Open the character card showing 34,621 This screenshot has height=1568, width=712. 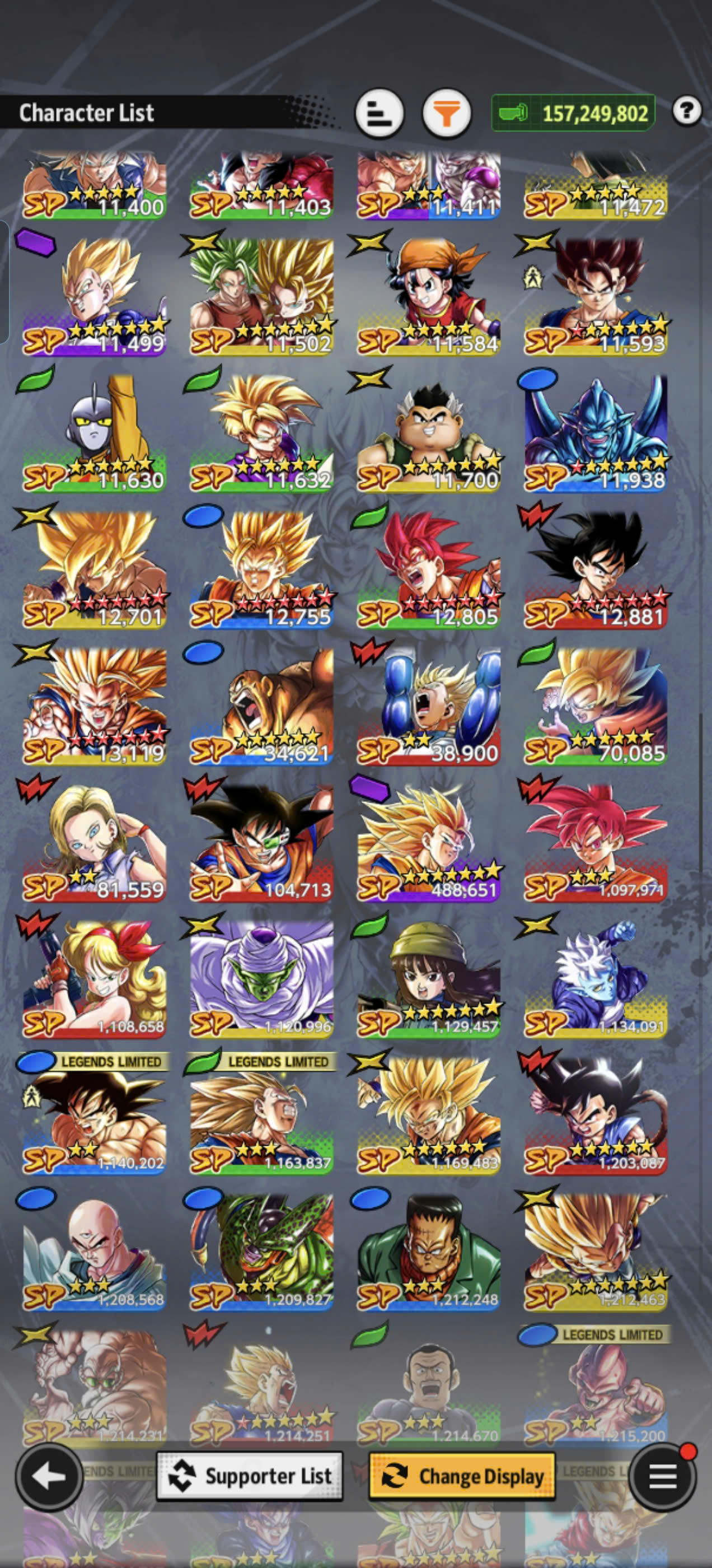pos(261,705)
